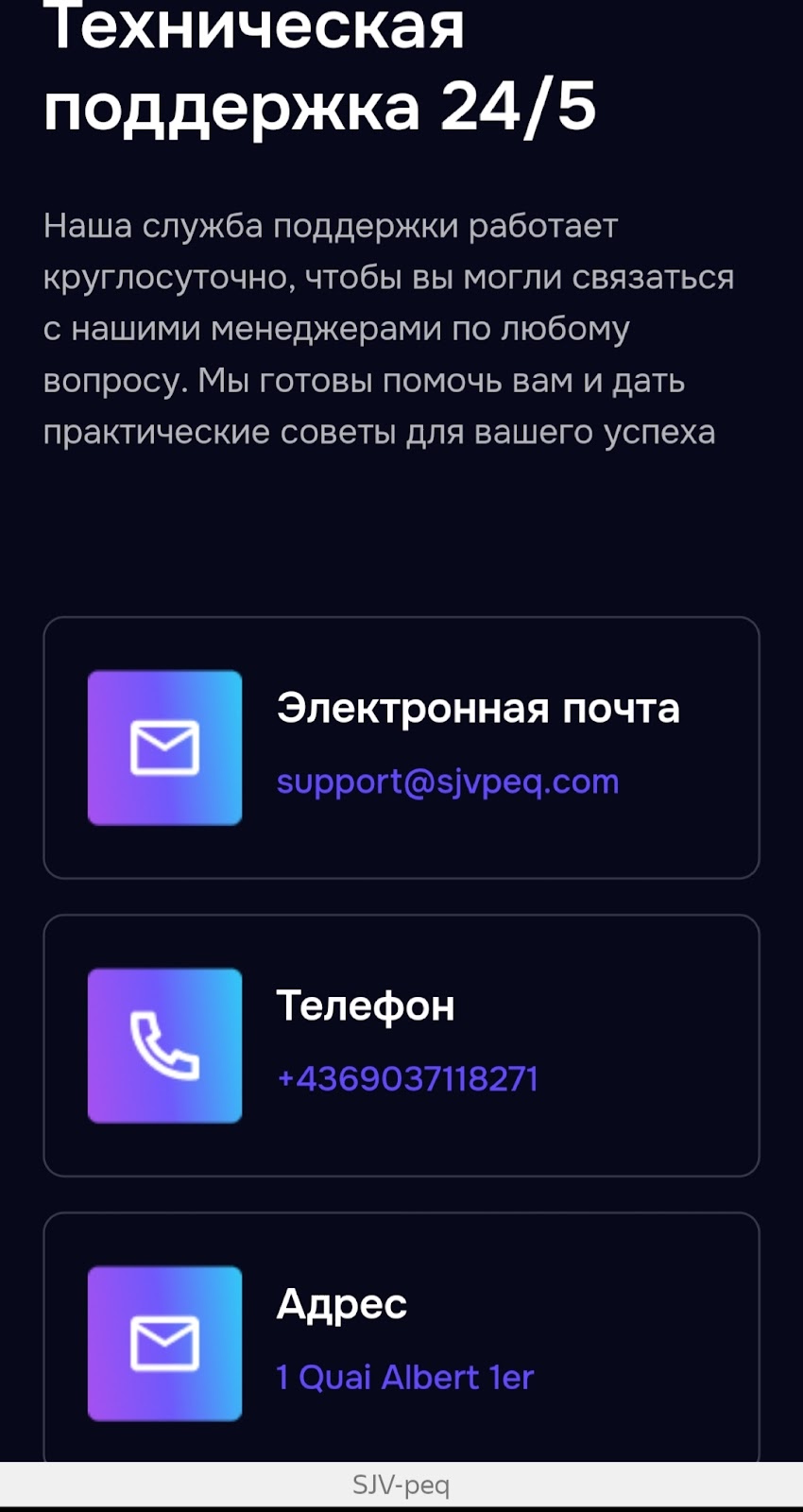The height and width of the screenshot is (1512, 803).
Task: Open the 1 Quai Albert 1er address link
Action: pos(404,1378)
